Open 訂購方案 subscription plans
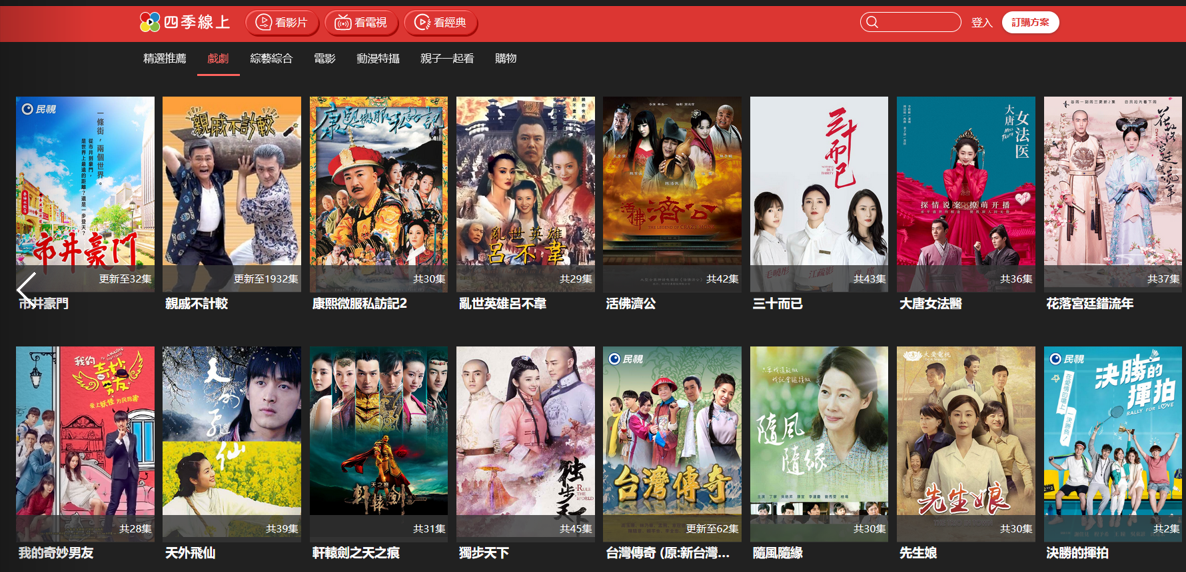 (x=1030, y=22)
